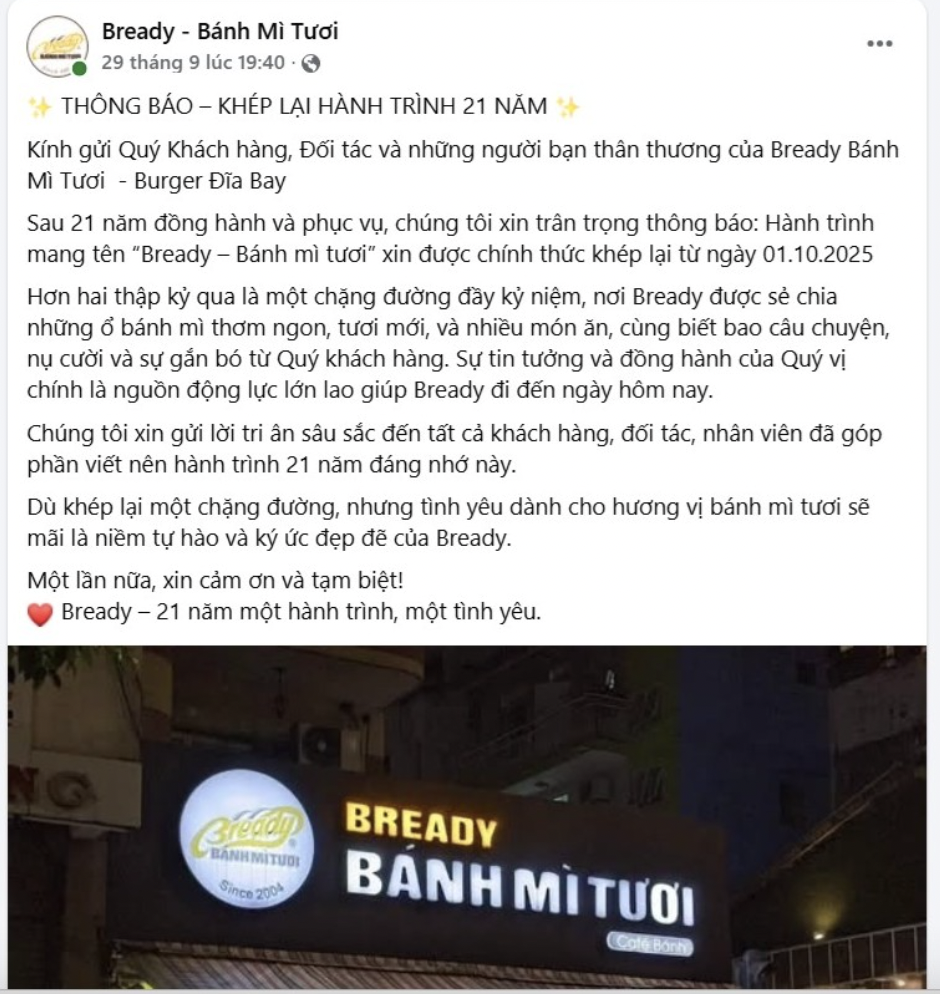The width and height of the screenshot is (940, 994).
Task: Open the Bready - Bánh Mì Tươi page name
Action: coord(220,32)
